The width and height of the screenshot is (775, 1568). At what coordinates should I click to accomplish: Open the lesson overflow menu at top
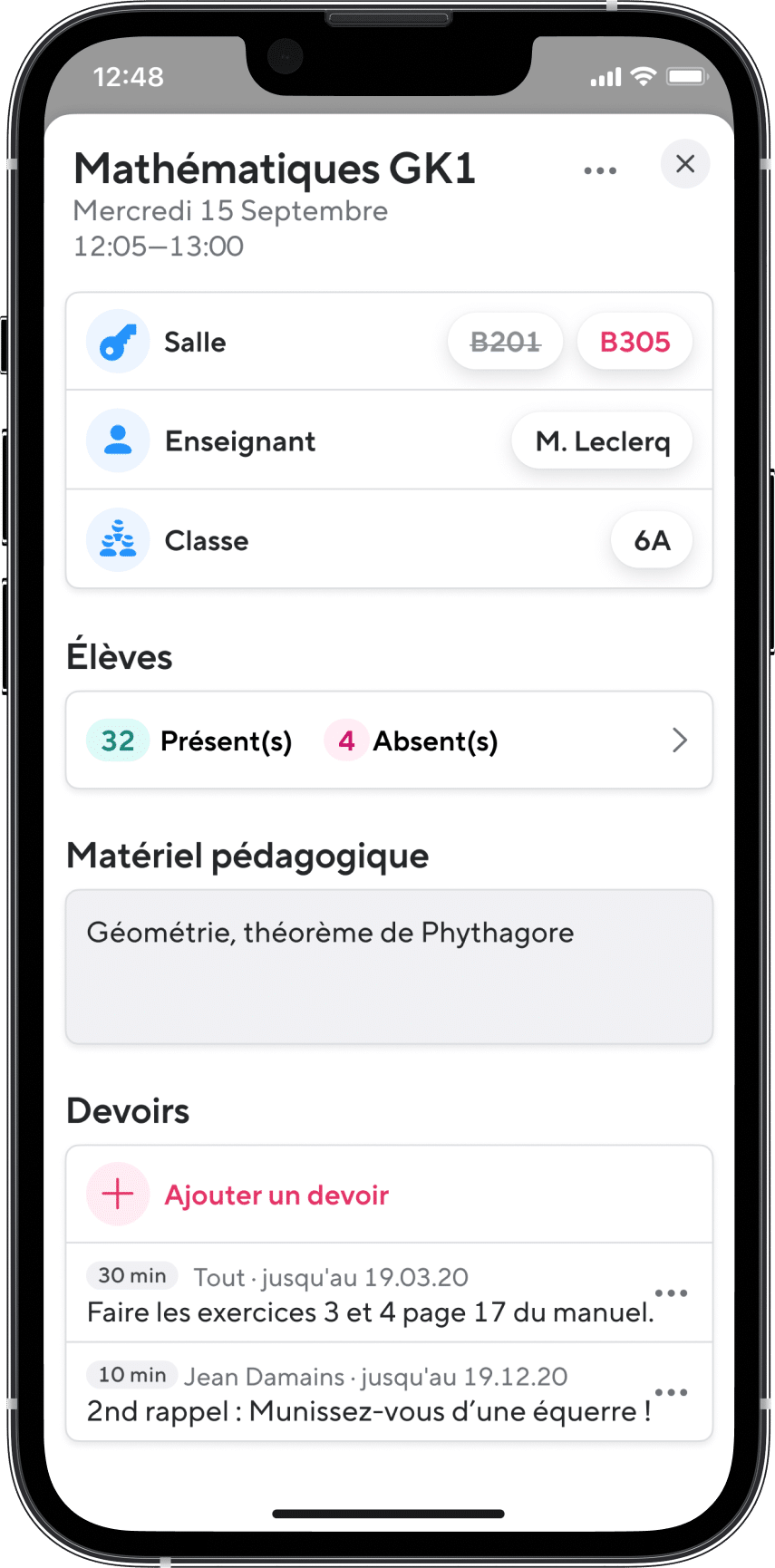coord(600,170)
